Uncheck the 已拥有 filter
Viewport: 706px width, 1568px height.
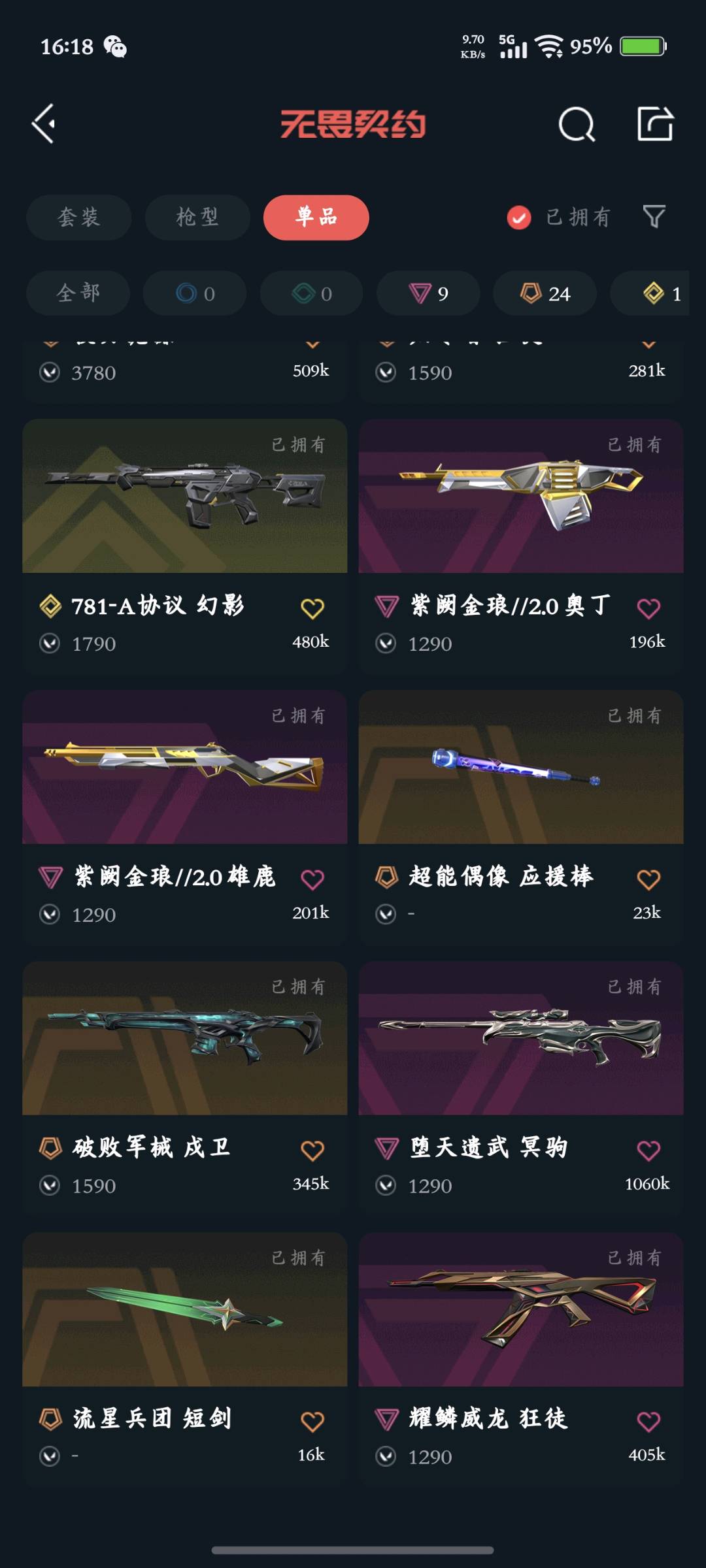tap(519, 218)
